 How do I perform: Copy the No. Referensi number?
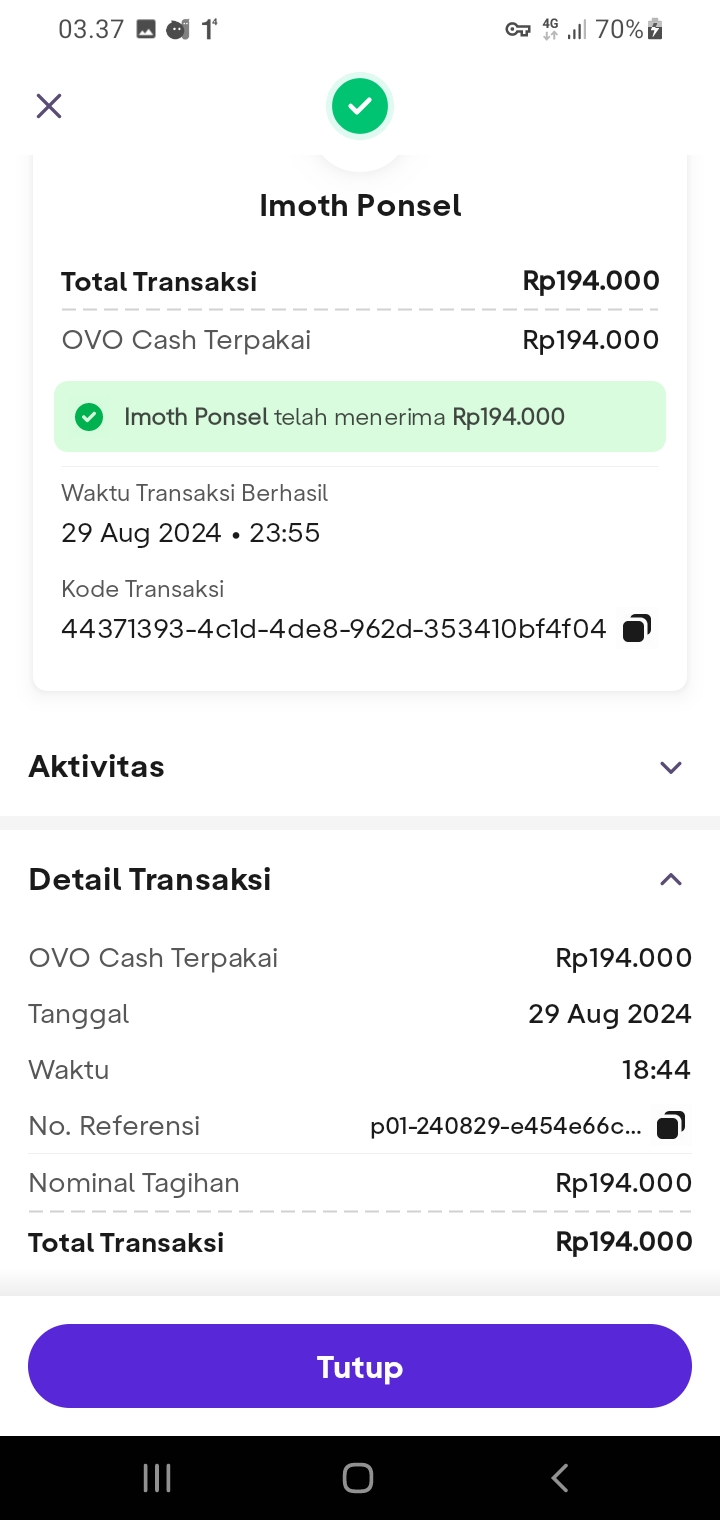click(x=670, y=1126)
